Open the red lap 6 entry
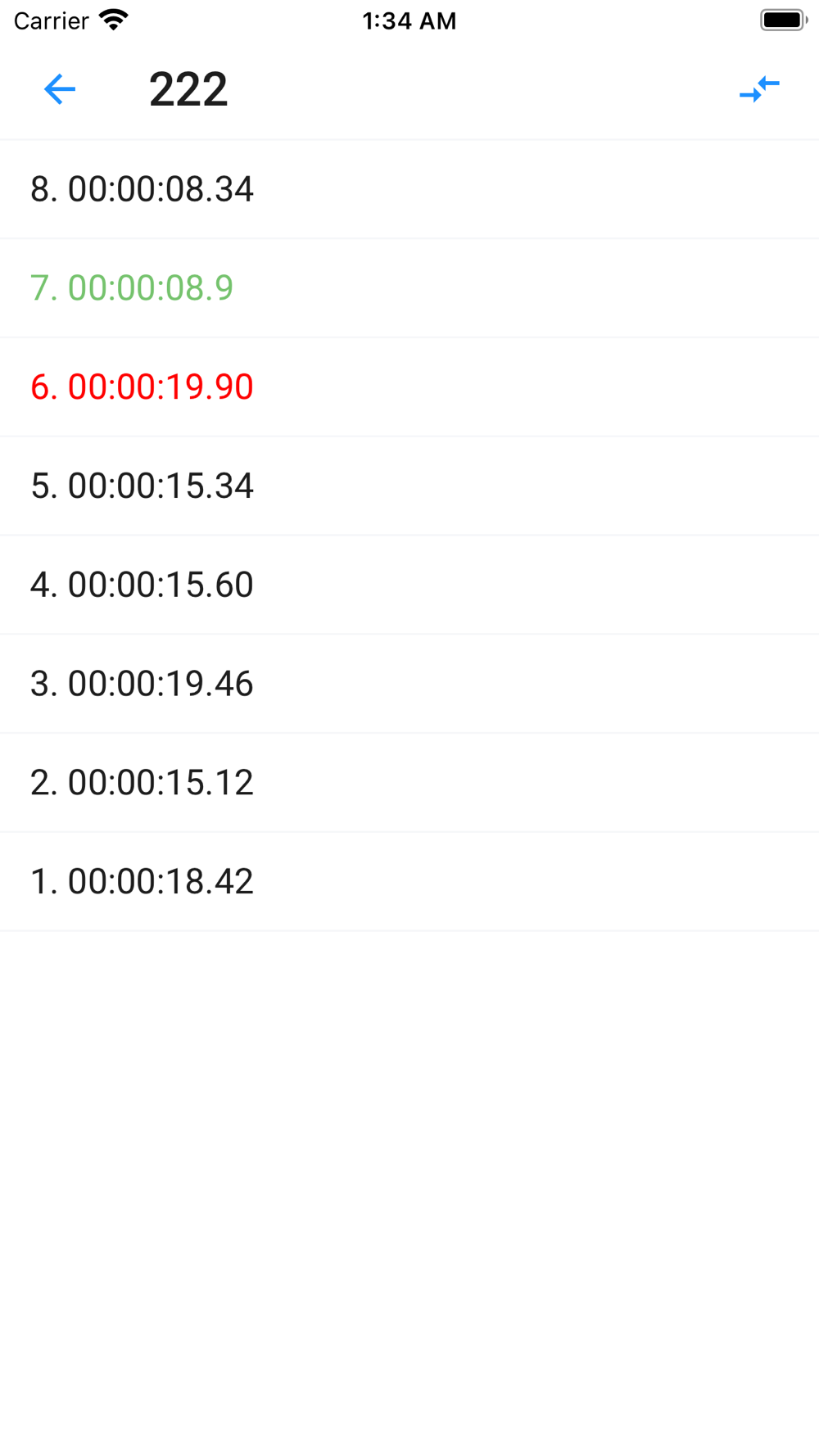Viewport: 819px width, 1456px height. click(x=409, y=387)
